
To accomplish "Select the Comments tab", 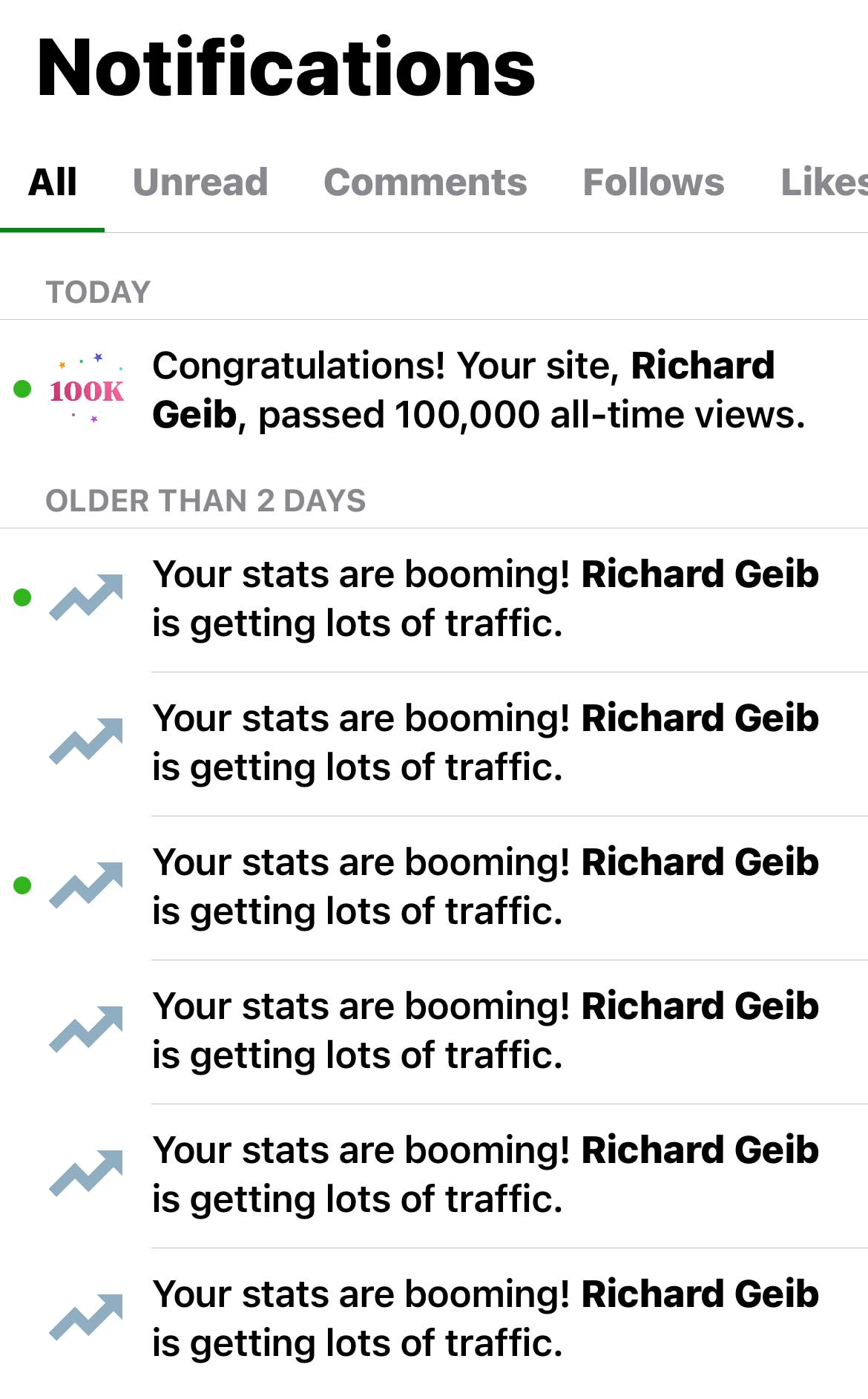I will point(425,183).
